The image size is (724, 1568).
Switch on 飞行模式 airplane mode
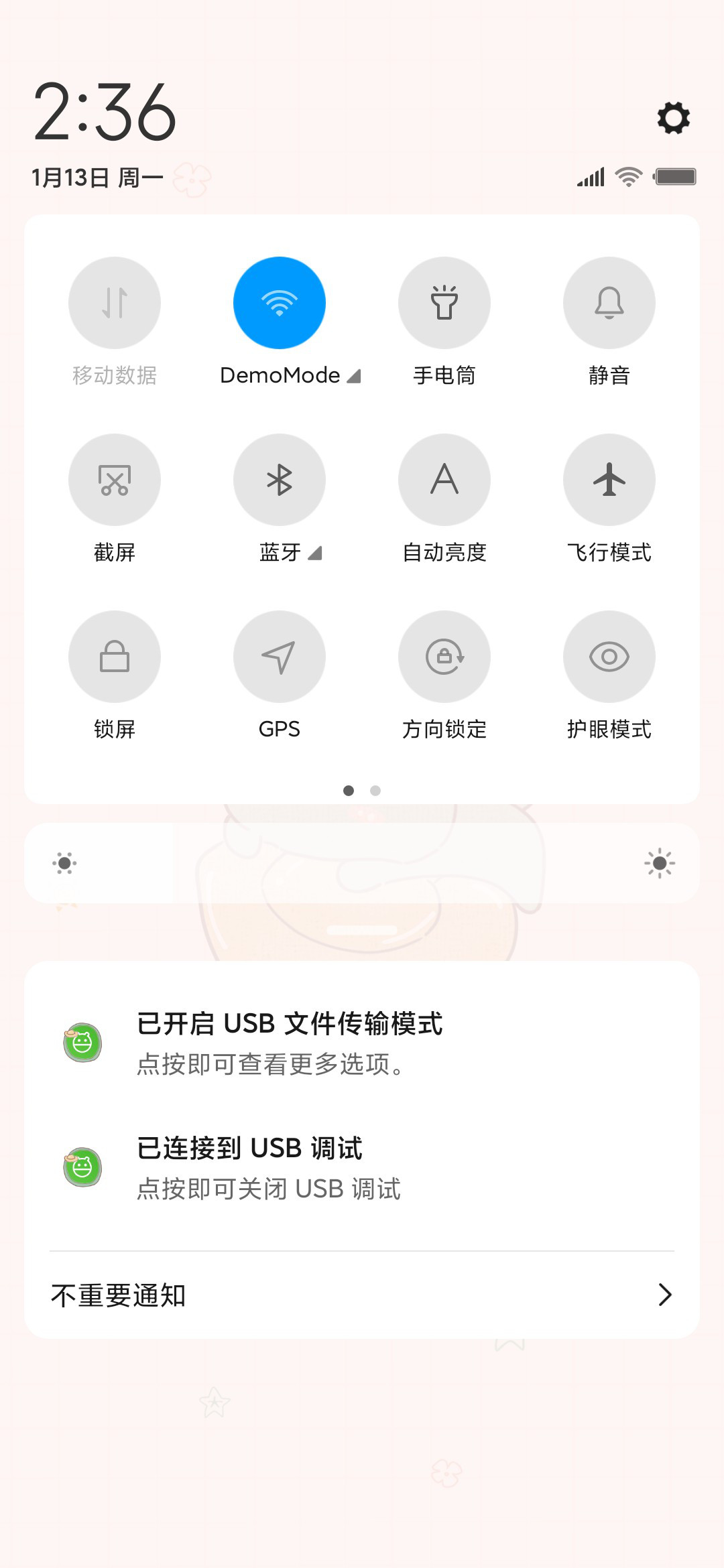[x=609, y=480]
